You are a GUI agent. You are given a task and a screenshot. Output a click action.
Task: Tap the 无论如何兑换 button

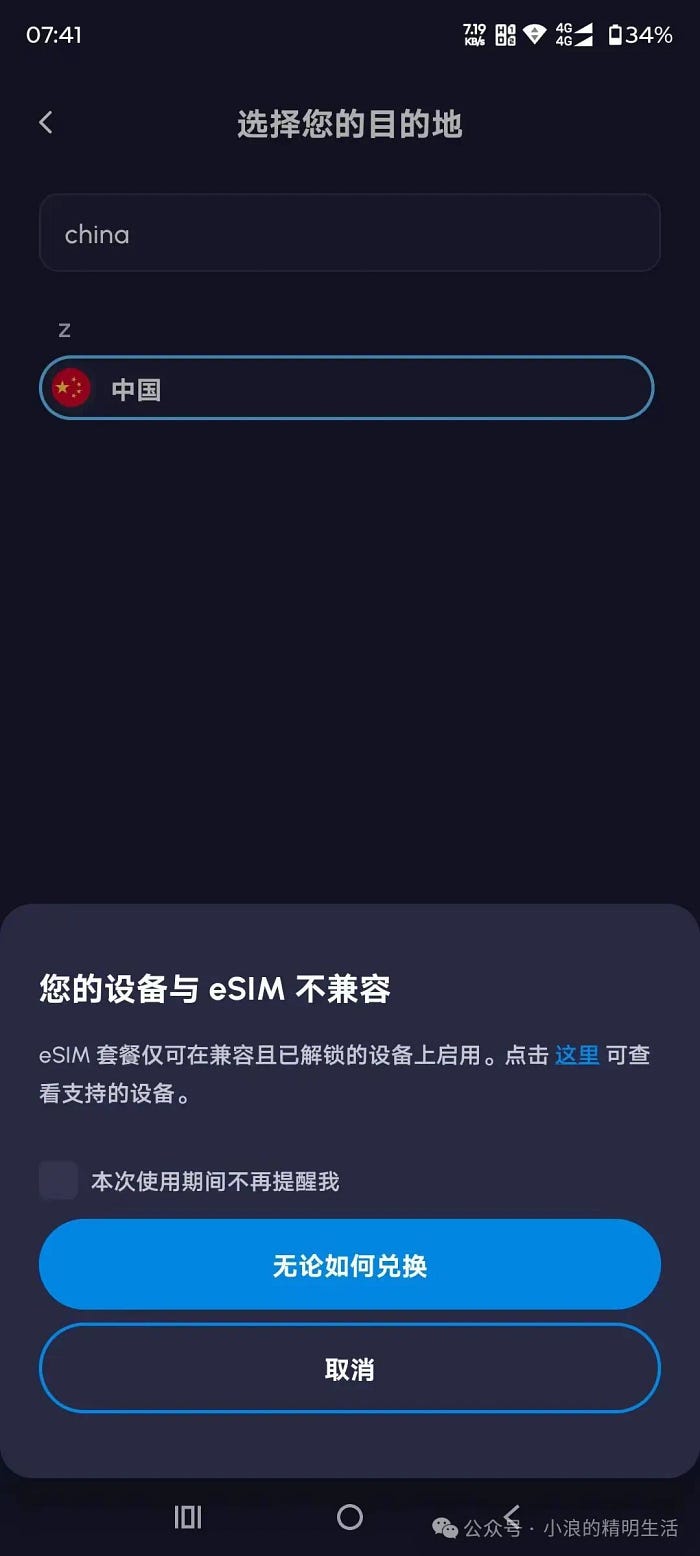pos(349,1265)
